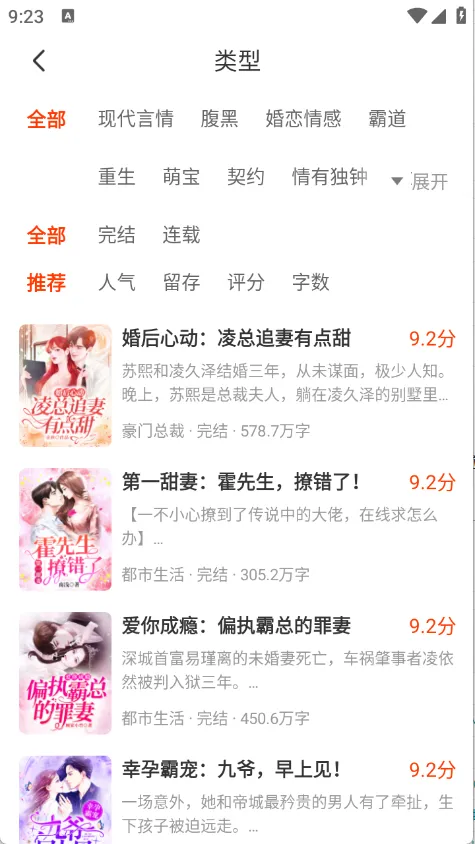Select the 现代言情 genre filter
This screenshot has height=844, width=475.
pos(136,118)
